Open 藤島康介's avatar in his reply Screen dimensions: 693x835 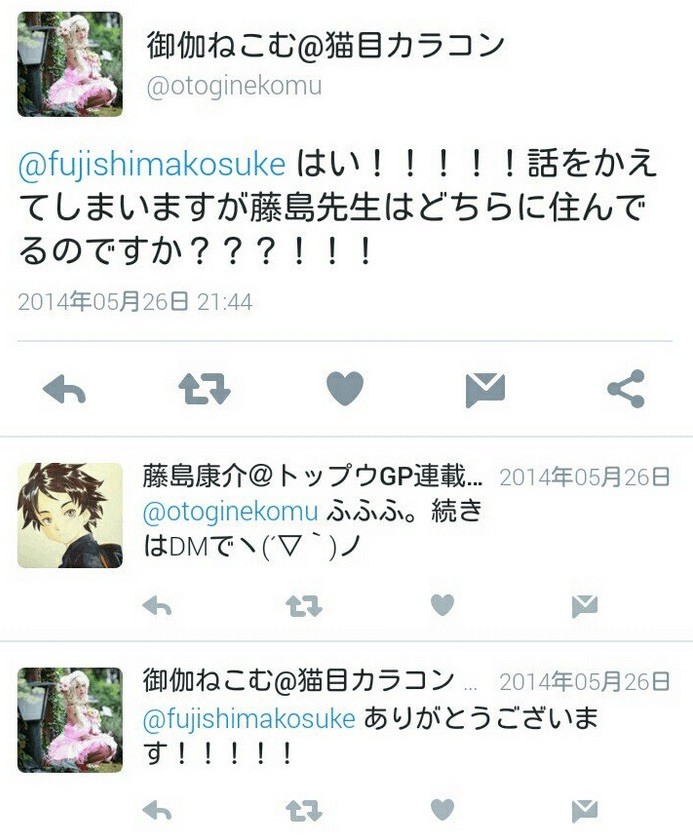[70, 516]
